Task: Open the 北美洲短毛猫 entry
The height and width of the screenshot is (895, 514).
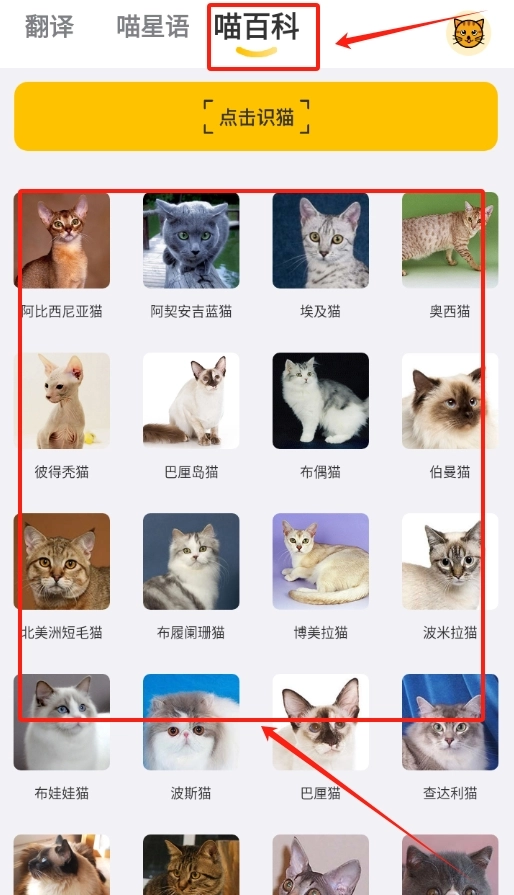Action: pos(62,576)
